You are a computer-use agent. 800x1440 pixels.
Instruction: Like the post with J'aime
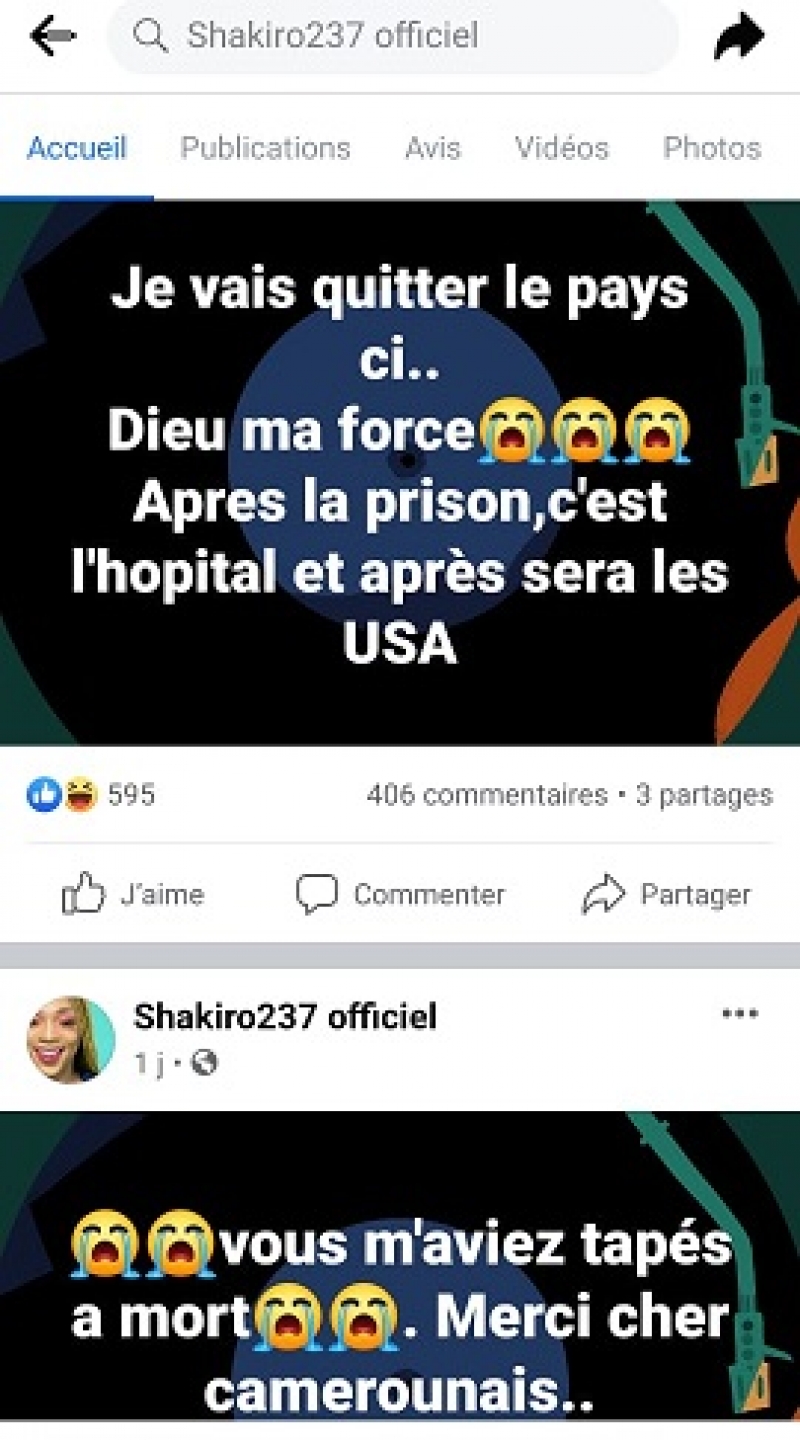(133, 894)
